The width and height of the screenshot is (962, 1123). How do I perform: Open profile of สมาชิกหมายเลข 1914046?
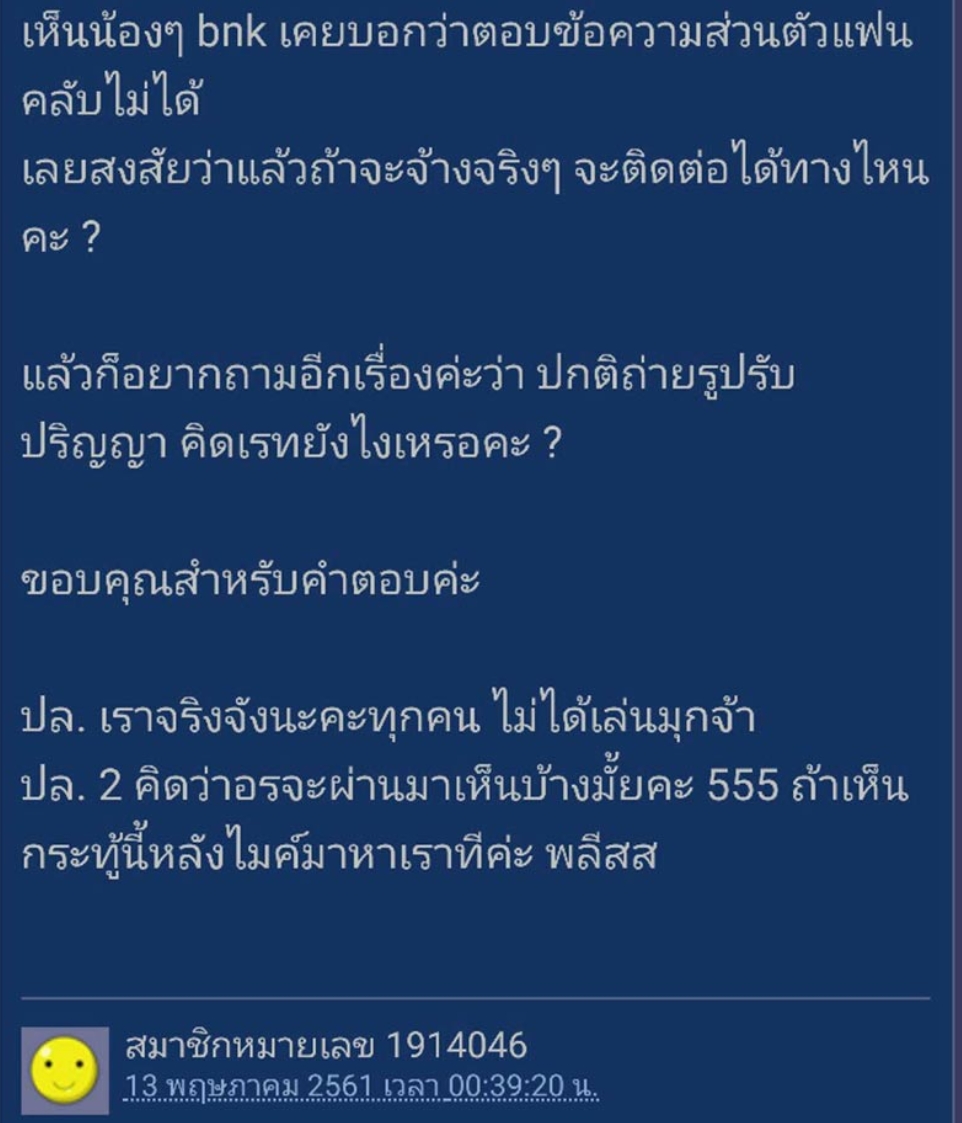(326, 1046)
